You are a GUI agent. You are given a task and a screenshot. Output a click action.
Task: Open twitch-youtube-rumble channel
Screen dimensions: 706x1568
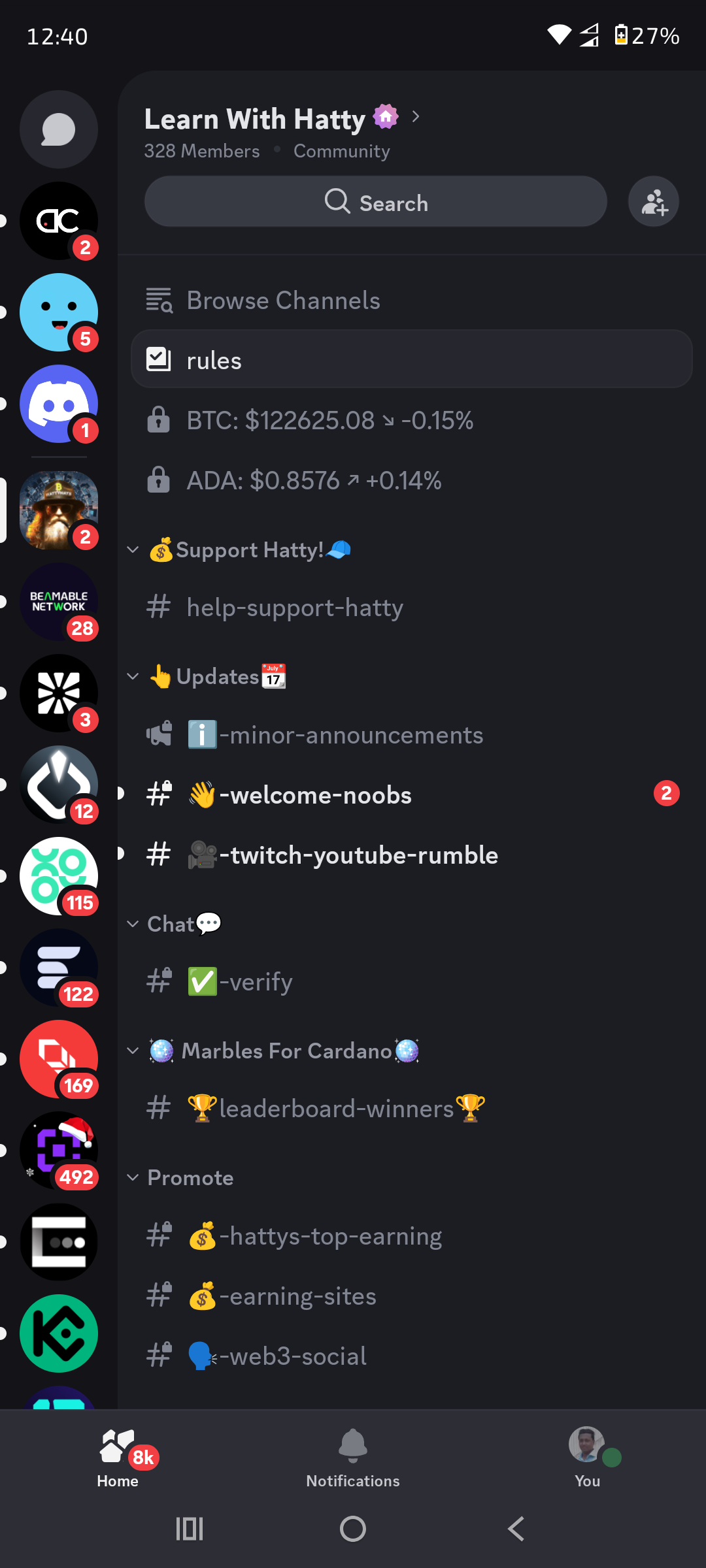pos(358,855)
